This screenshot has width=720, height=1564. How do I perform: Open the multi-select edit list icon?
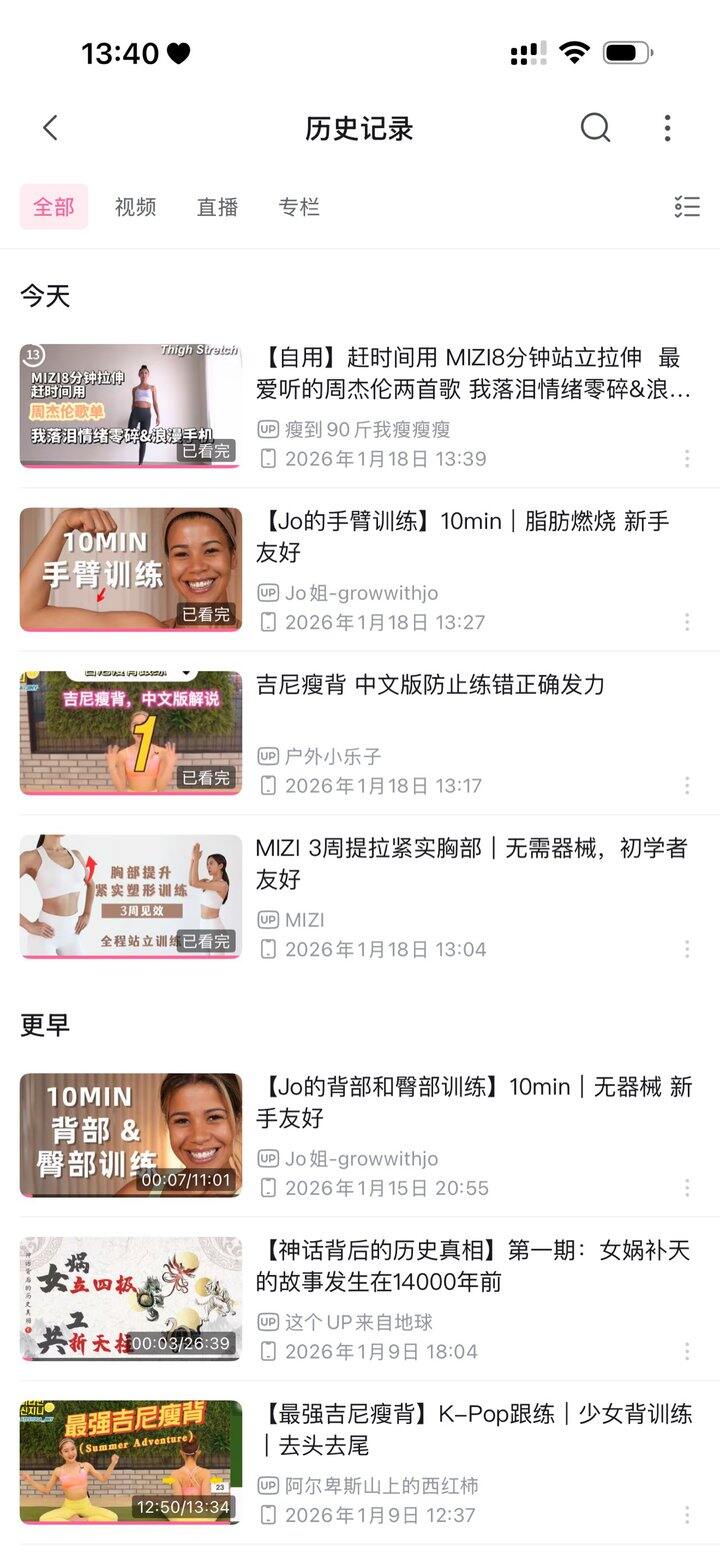click(687, 207)
